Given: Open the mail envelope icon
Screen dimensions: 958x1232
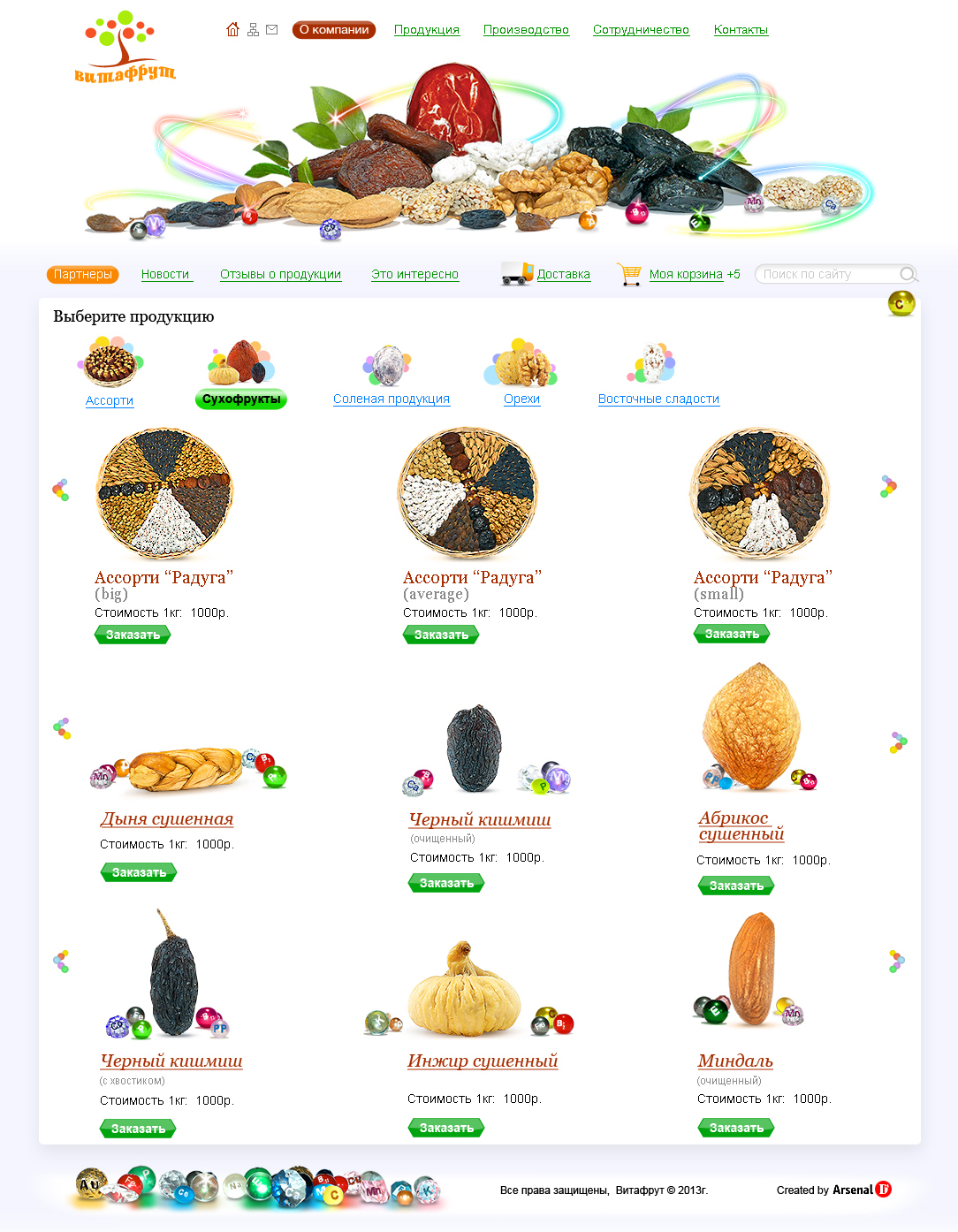Looking at the screenshot, I should [272, 30].
